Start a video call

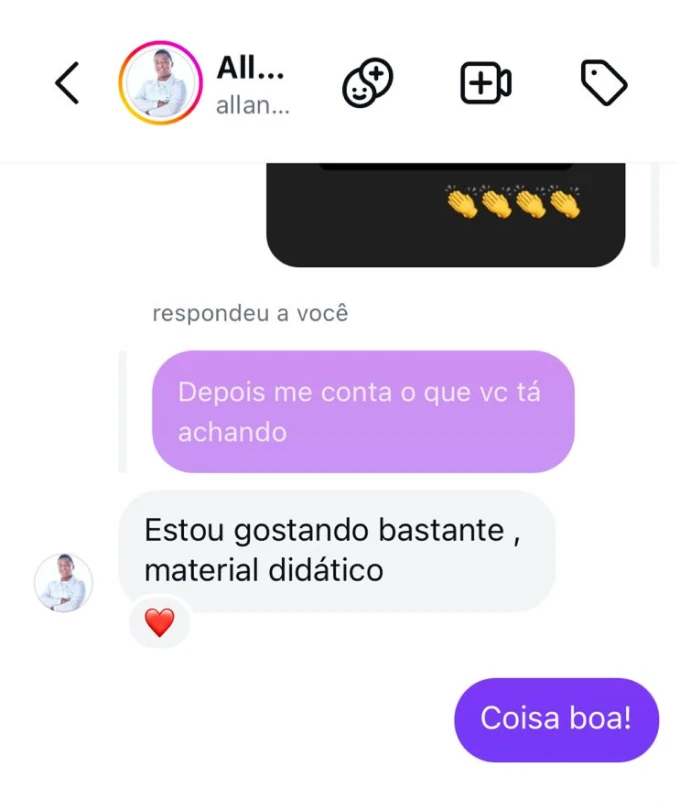tap(485, 83)
